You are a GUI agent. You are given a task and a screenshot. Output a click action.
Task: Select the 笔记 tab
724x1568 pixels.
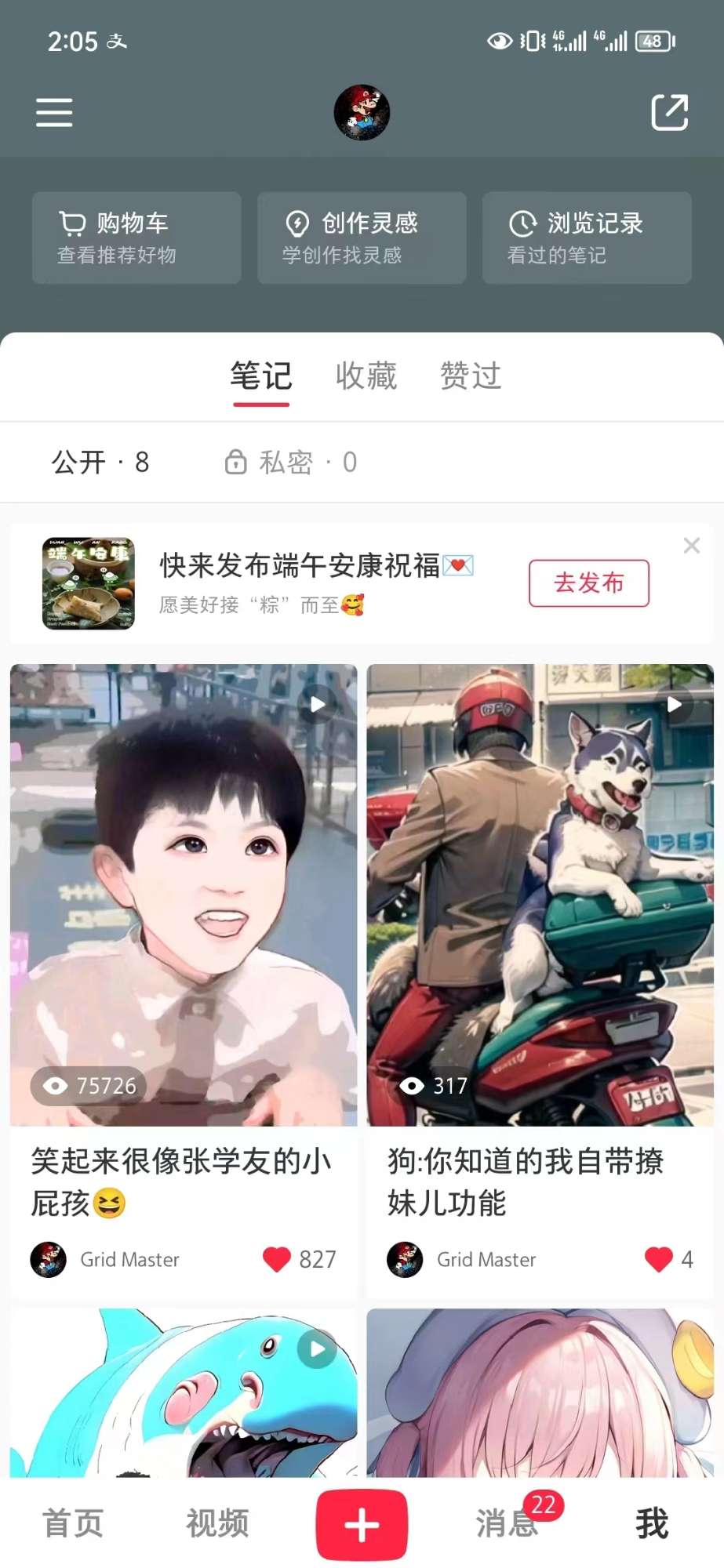(x=261, y=376)
